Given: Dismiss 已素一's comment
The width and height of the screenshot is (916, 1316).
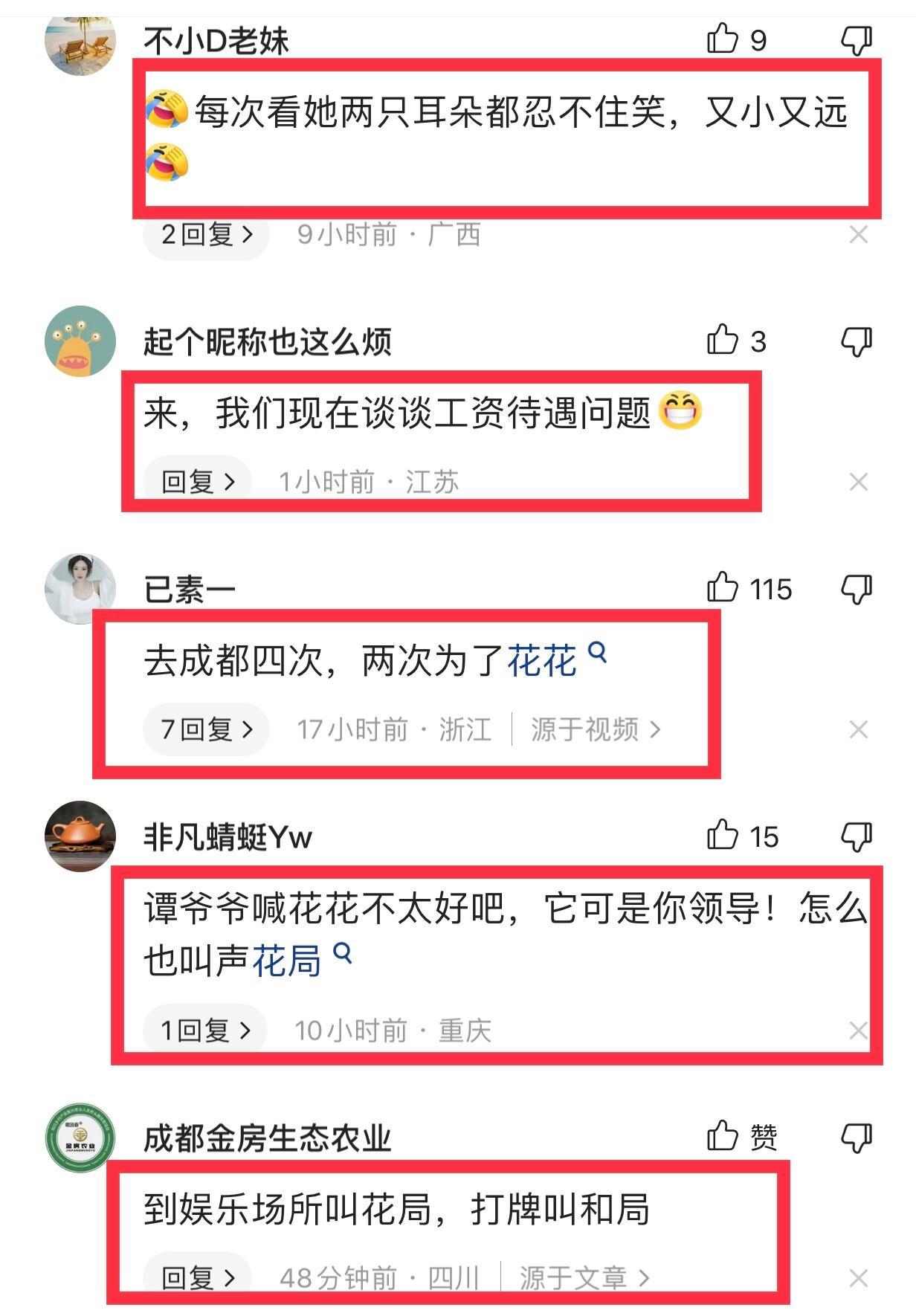Looking at the screenshot, I should point(858,729).
